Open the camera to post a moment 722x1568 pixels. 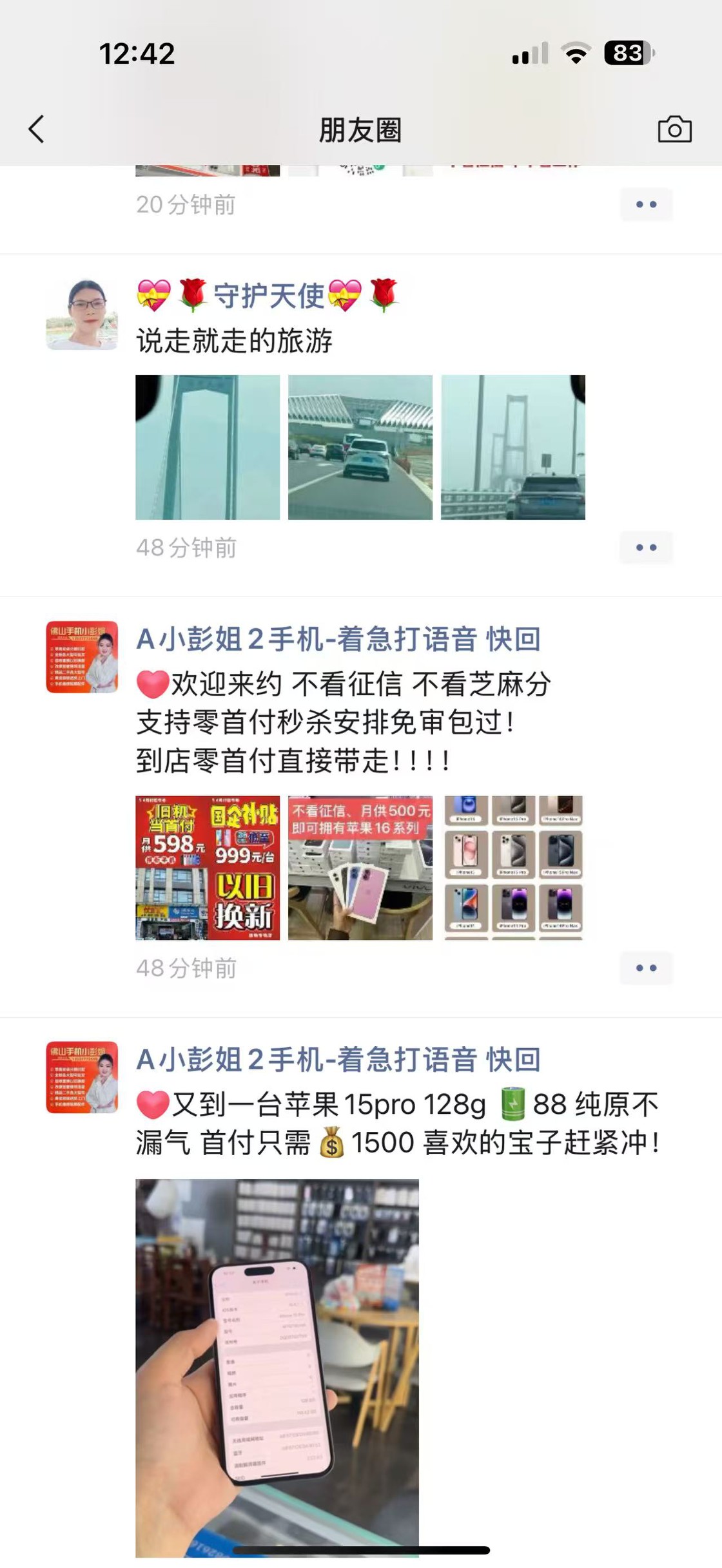click(674, 129)
